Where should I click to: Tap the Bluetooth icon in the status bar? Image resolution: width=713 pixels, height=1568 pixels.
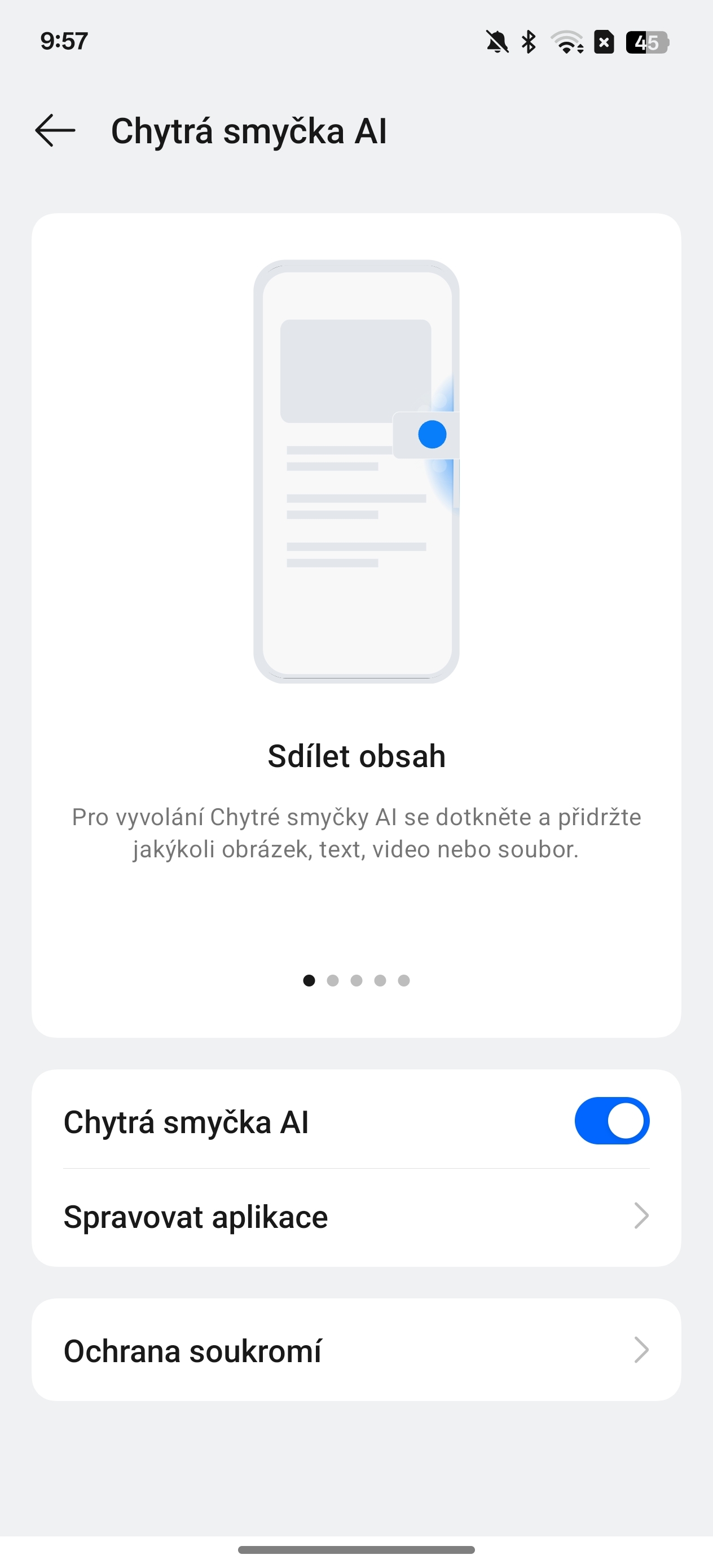528,41
